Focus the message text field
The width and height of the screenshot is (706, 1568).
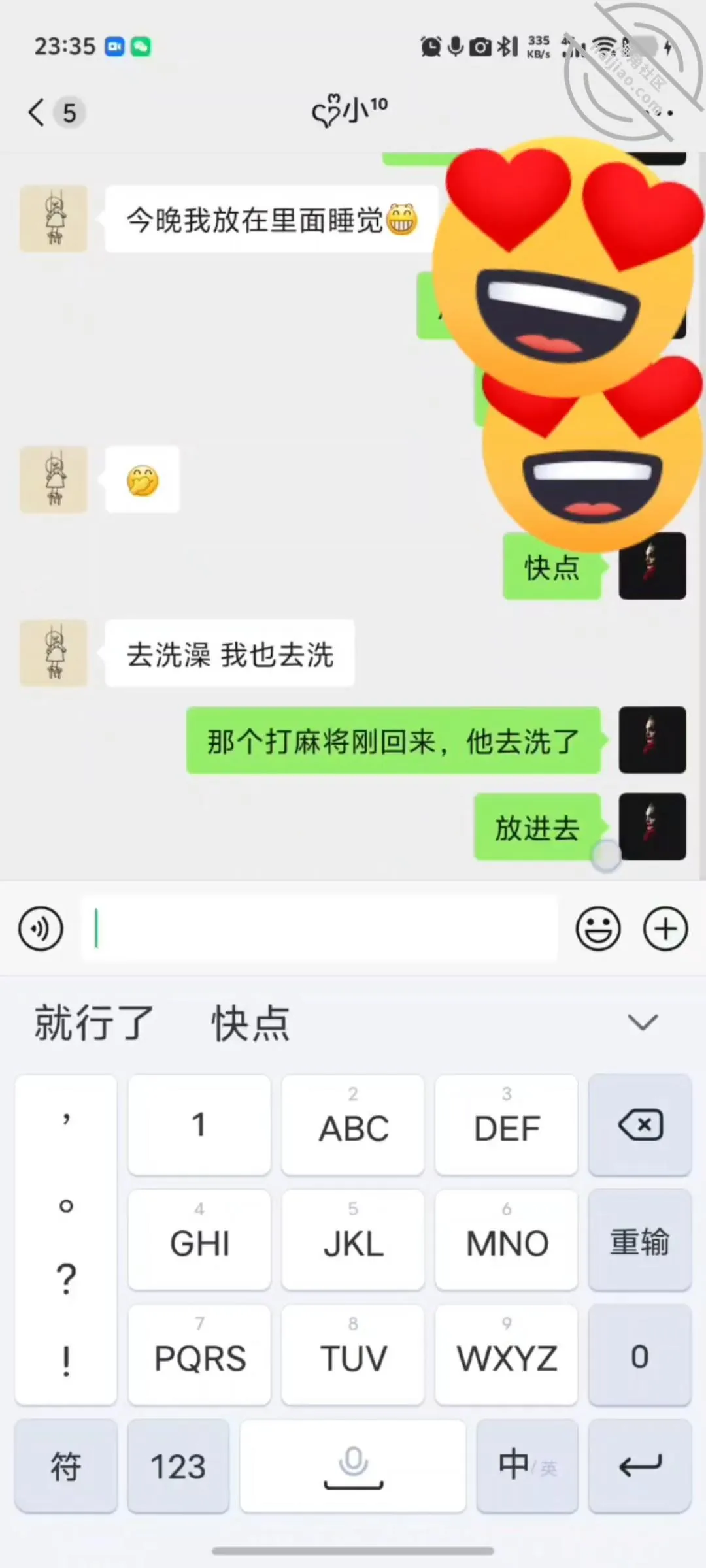(320, 928)
